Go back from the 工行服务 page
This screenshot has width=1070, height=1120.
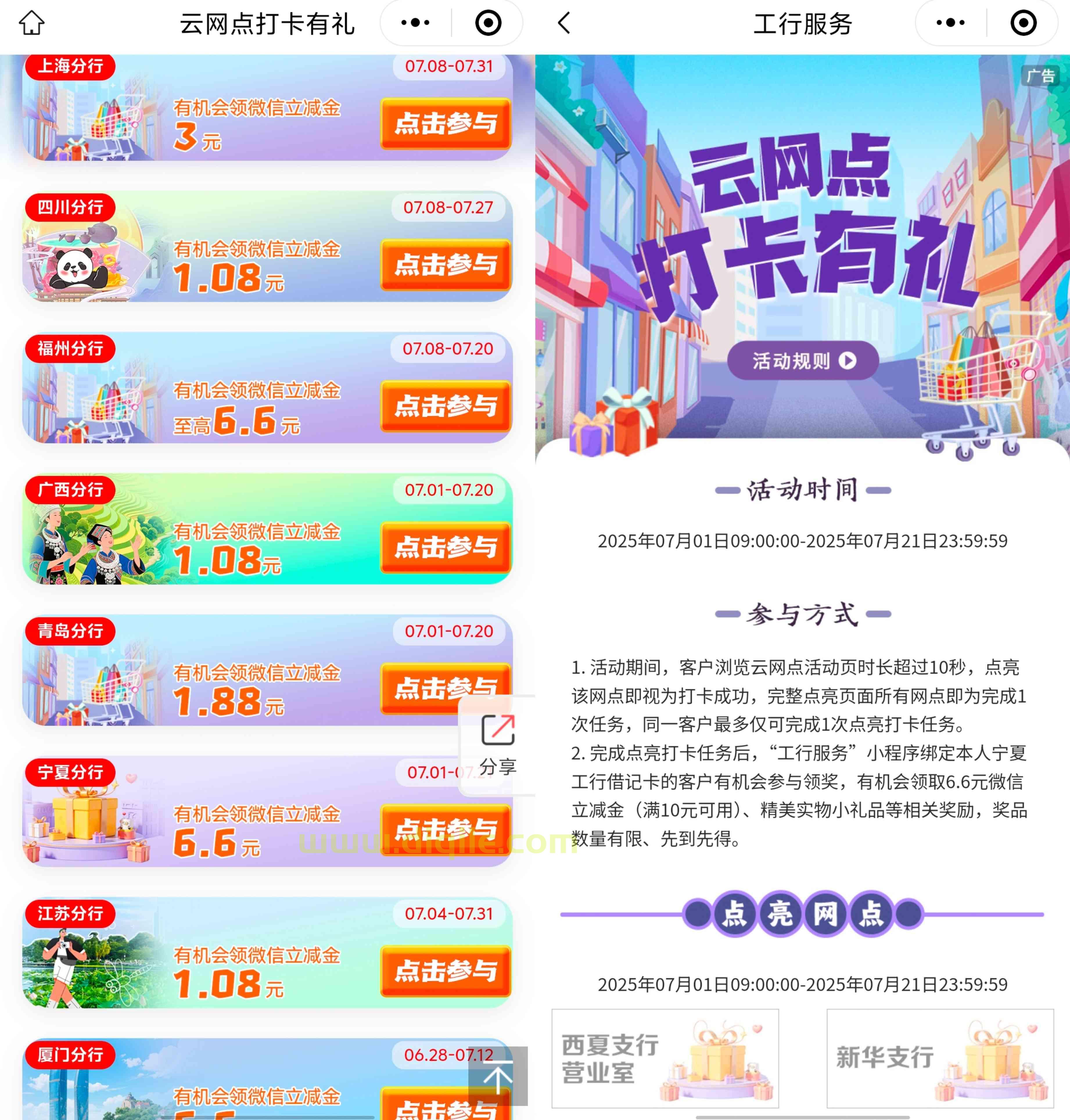click(x=564, y=23)
